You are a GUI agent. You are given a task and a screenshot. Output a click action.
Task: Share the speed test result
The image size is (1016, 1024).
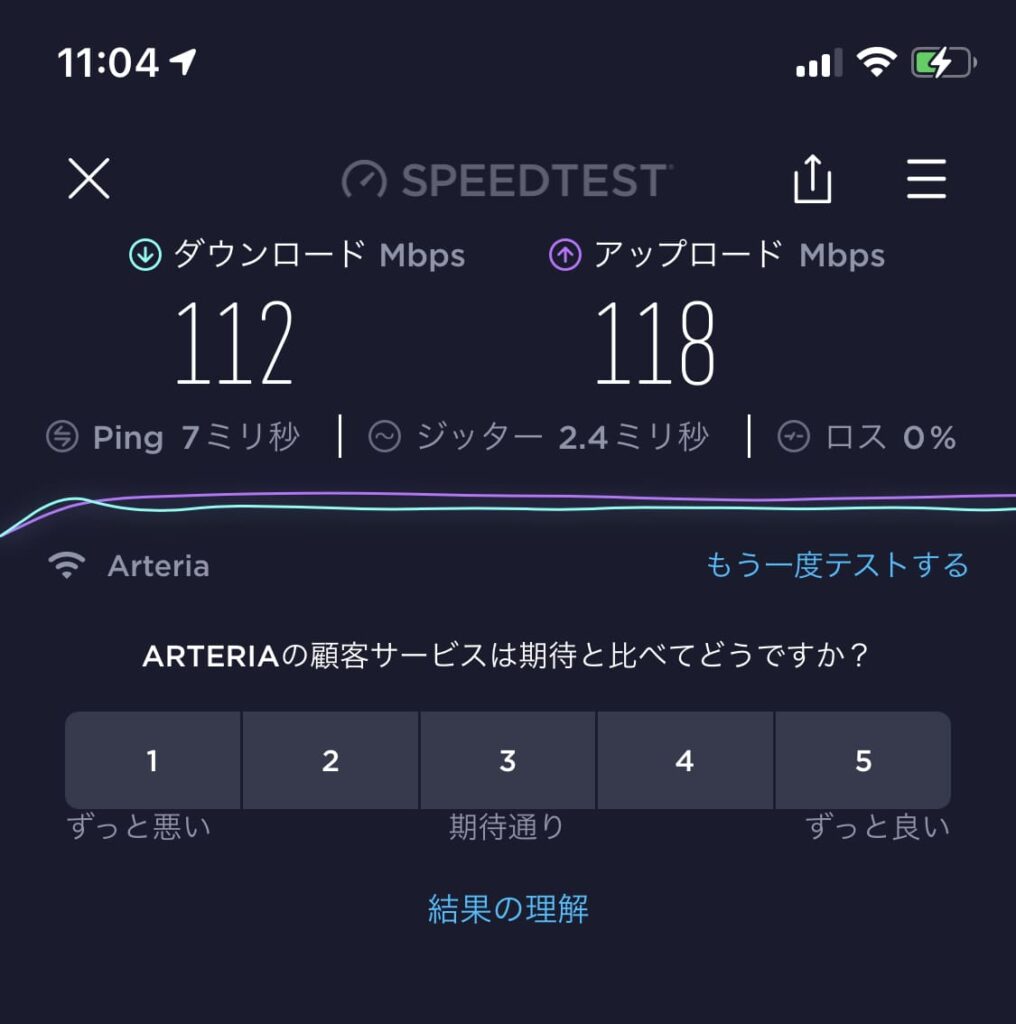point(812,180)
